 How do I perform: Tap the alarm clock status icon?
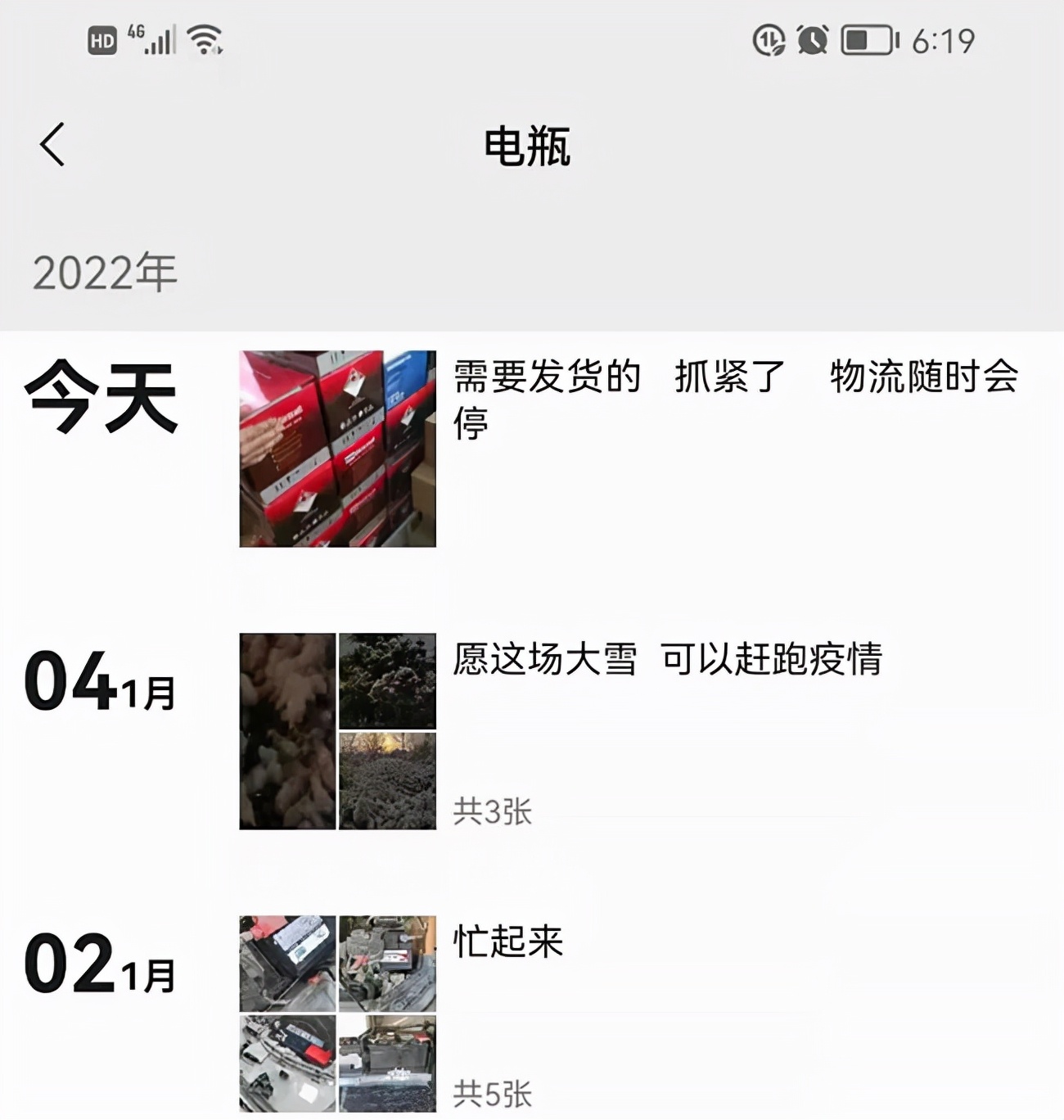pyautogui.click(x=811, y=40)
